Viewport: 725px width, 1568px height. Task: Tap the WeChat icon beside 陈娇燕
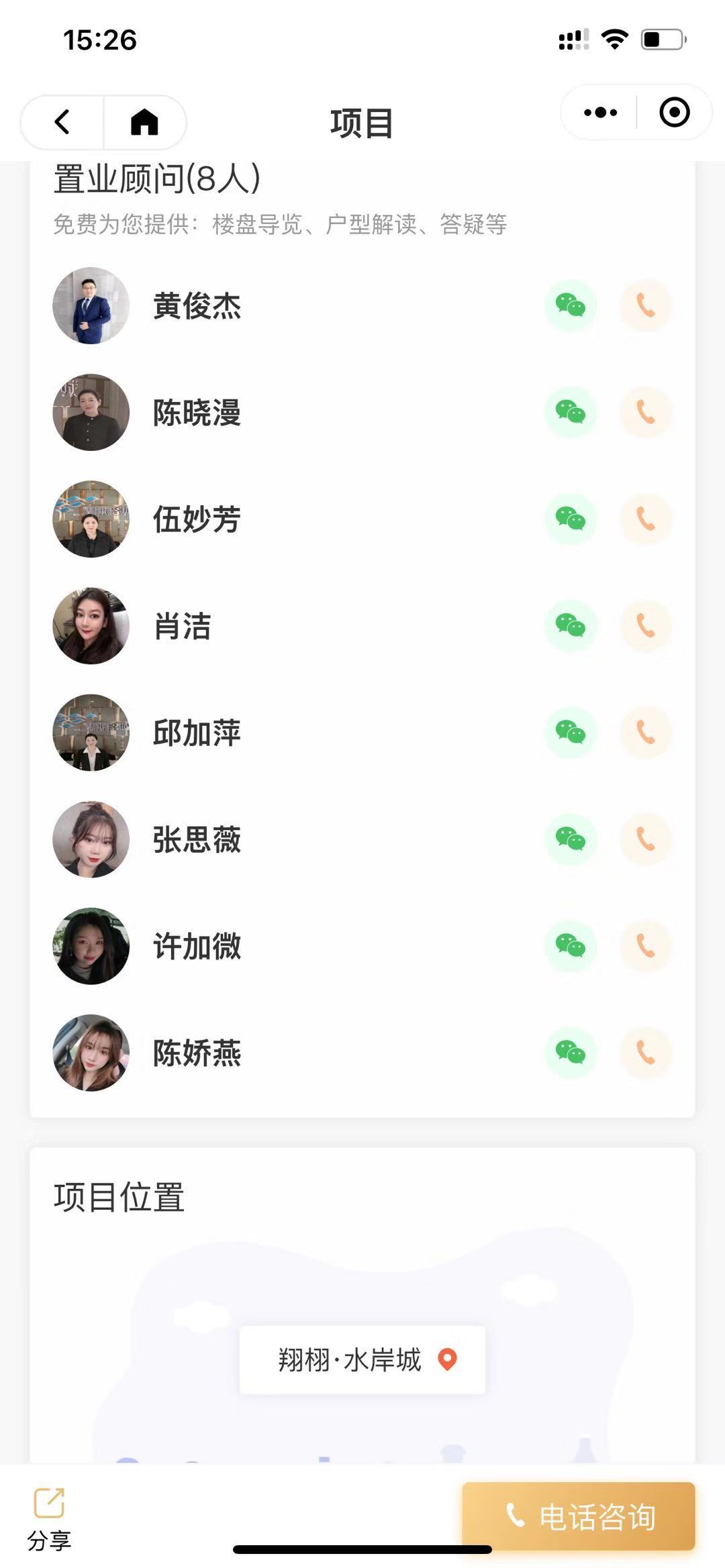pos(571,1053)
